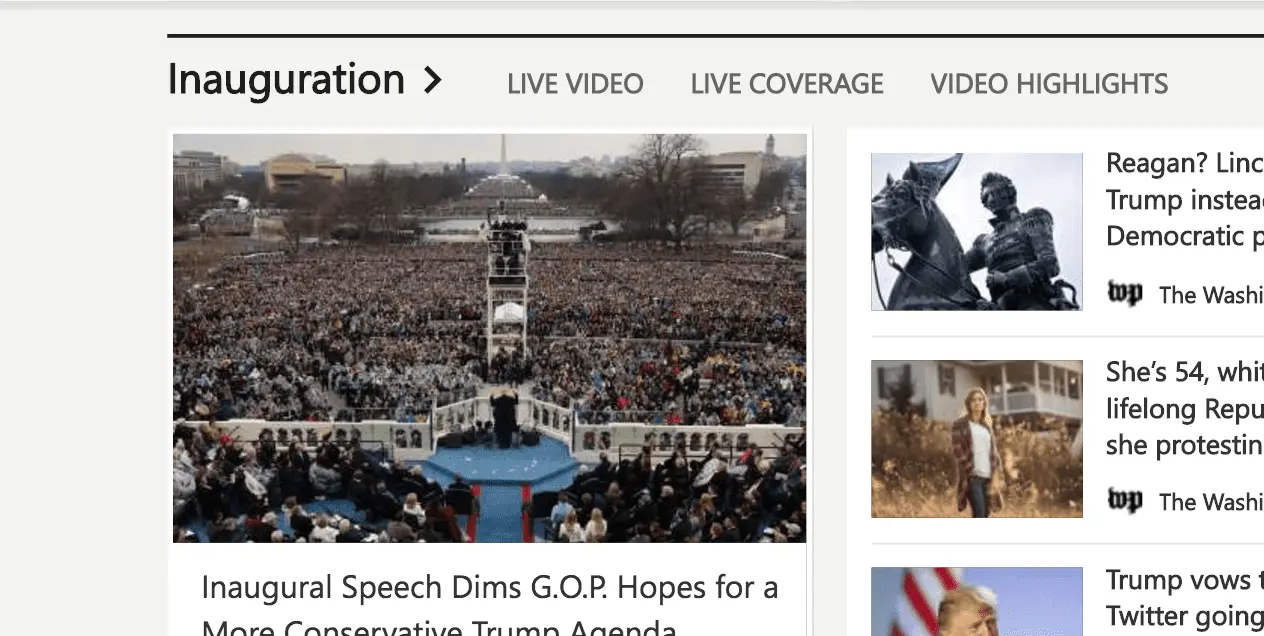The width and height of the screenshot is (1264, 636).
Task: Open the Live Coverage link
Action: 787,84
